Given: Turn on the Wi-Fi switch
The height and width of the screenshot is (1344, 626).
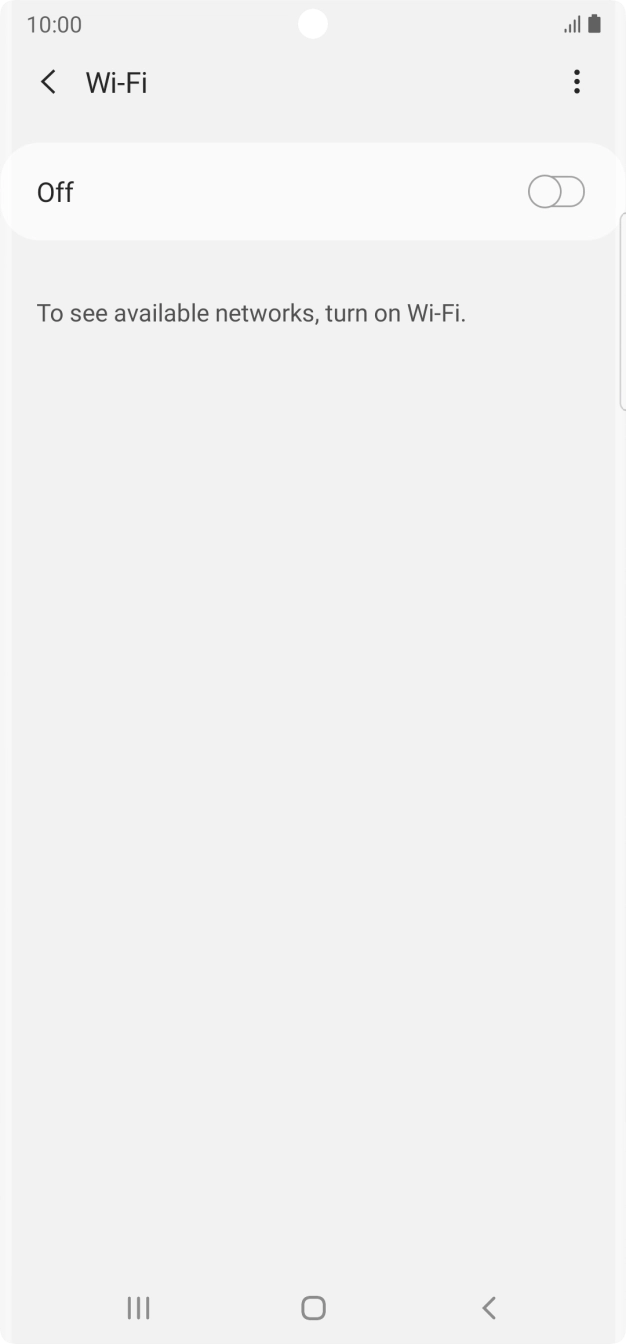Looking at the screenshot, I should (x=556, y=192).
